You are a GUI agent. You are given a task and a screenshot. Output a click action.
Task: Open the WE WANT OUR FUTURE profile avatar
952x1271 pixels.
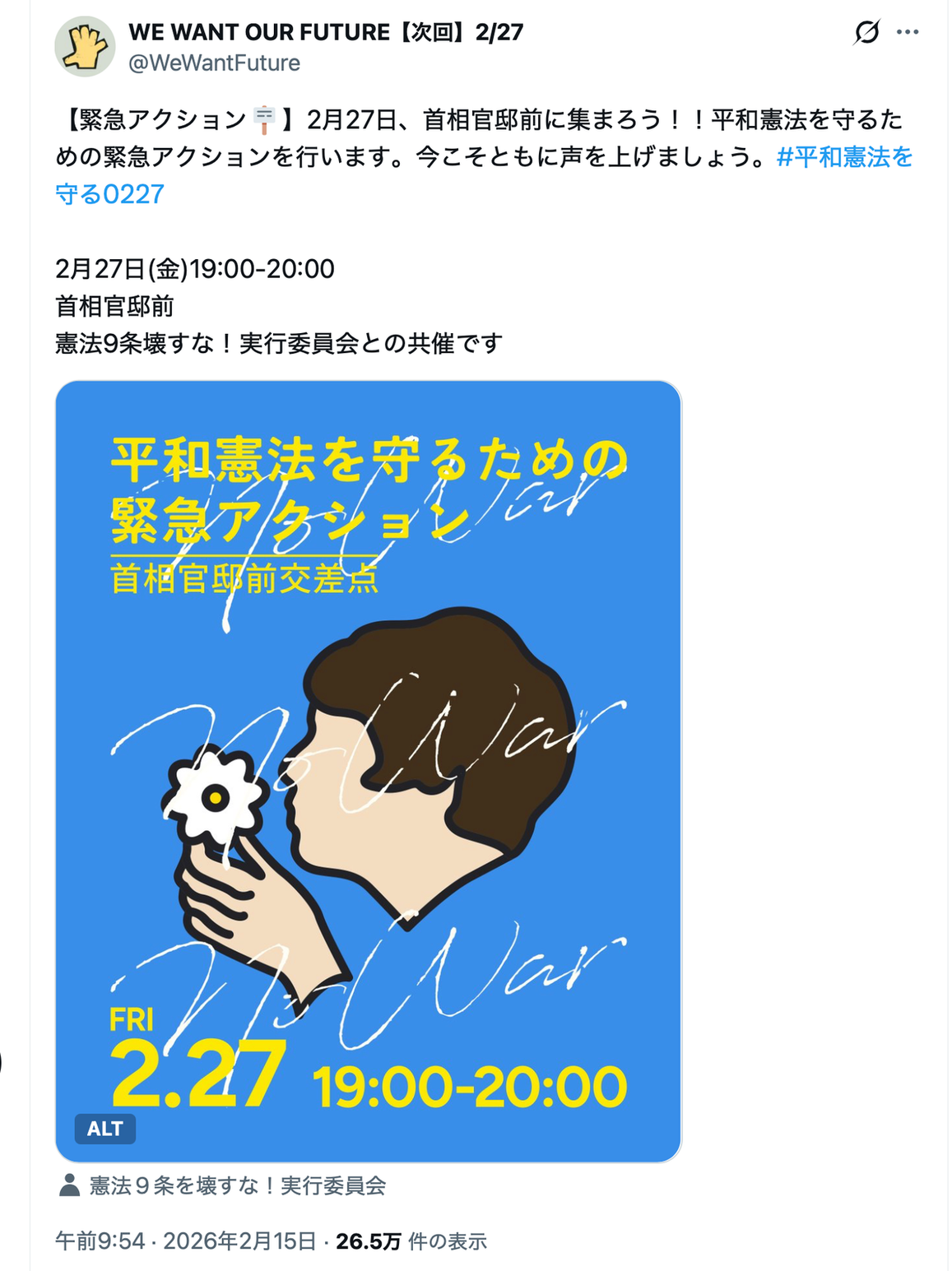pyautogui.click(x=85, y=46)
